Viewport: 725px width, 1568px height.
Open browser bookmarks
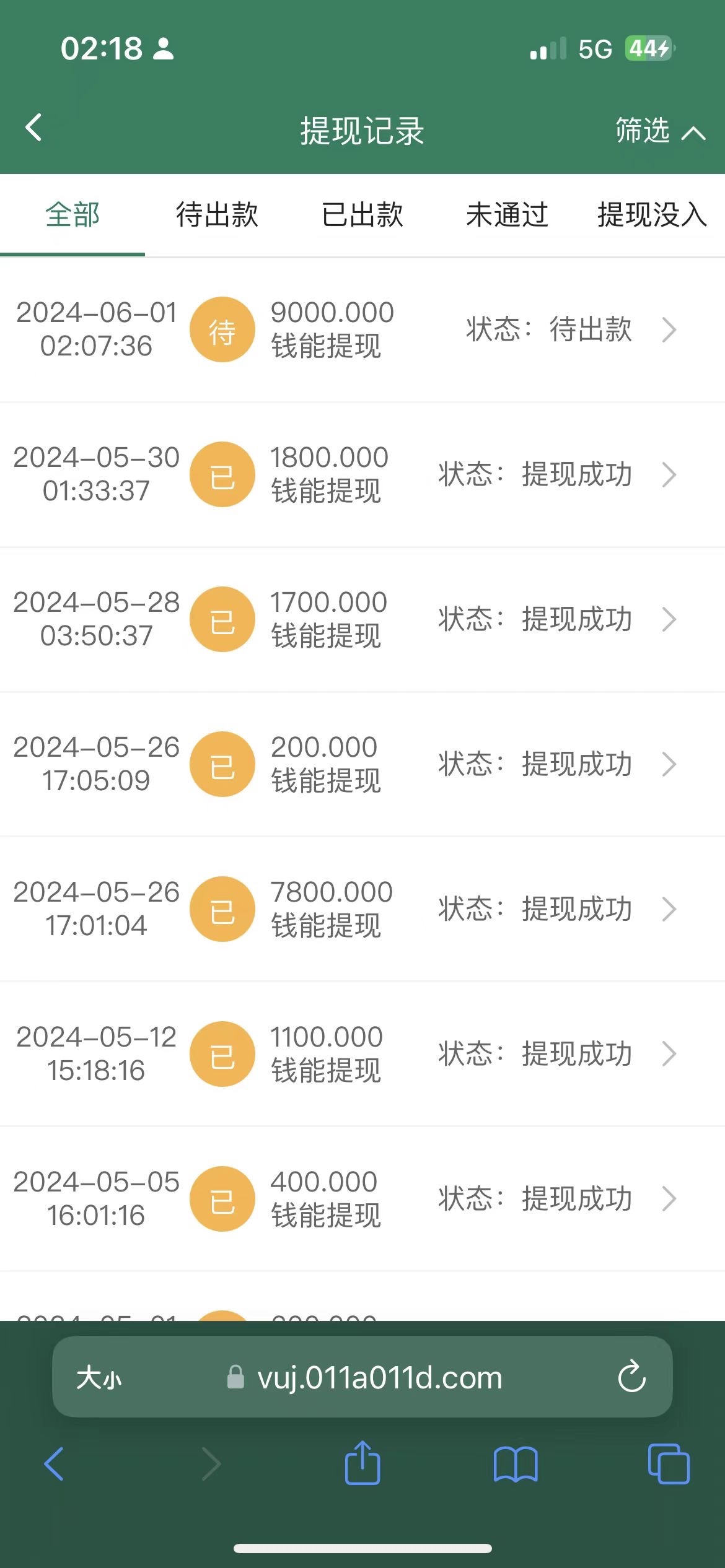click(x=515, y=1464)
